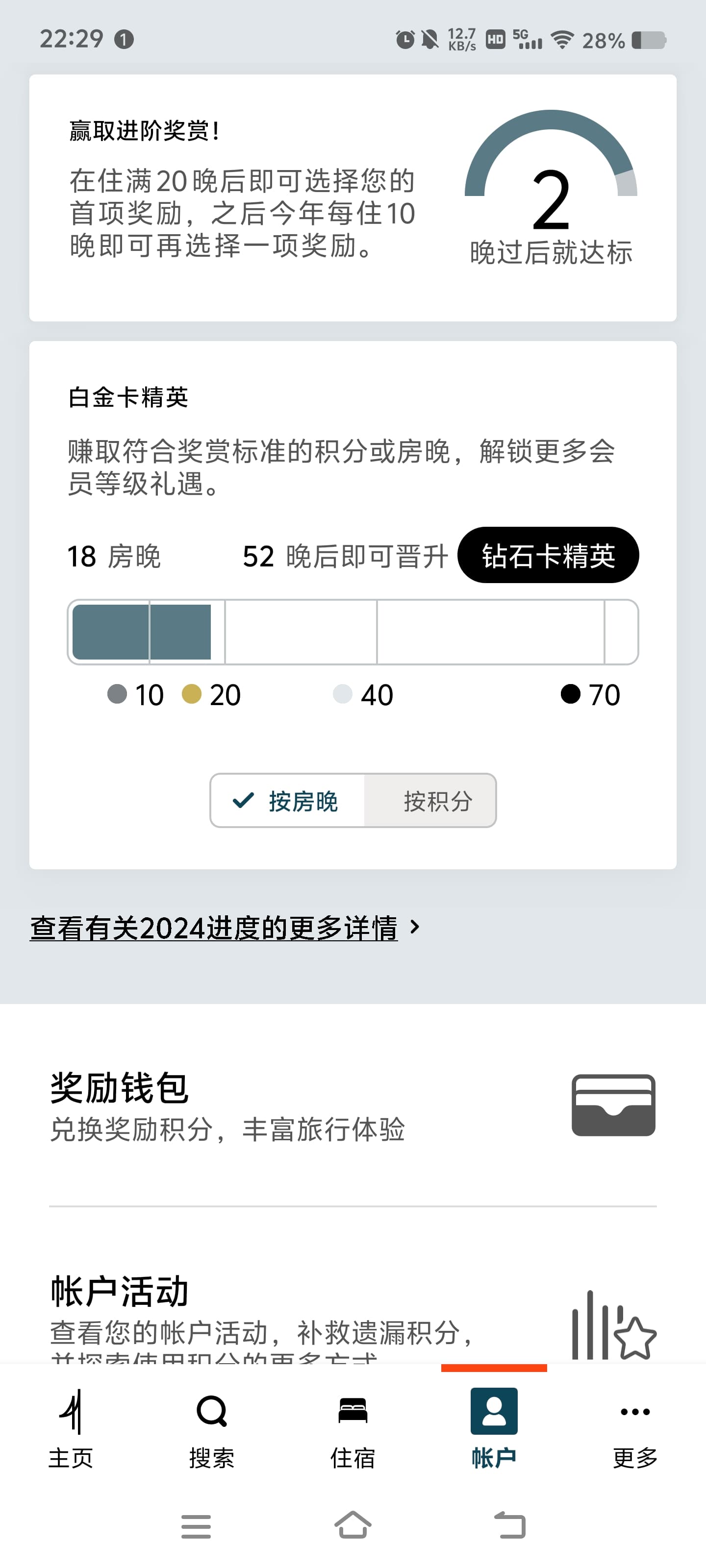
Task: Go to the 主页 tab
Action: click(71, 1427)
